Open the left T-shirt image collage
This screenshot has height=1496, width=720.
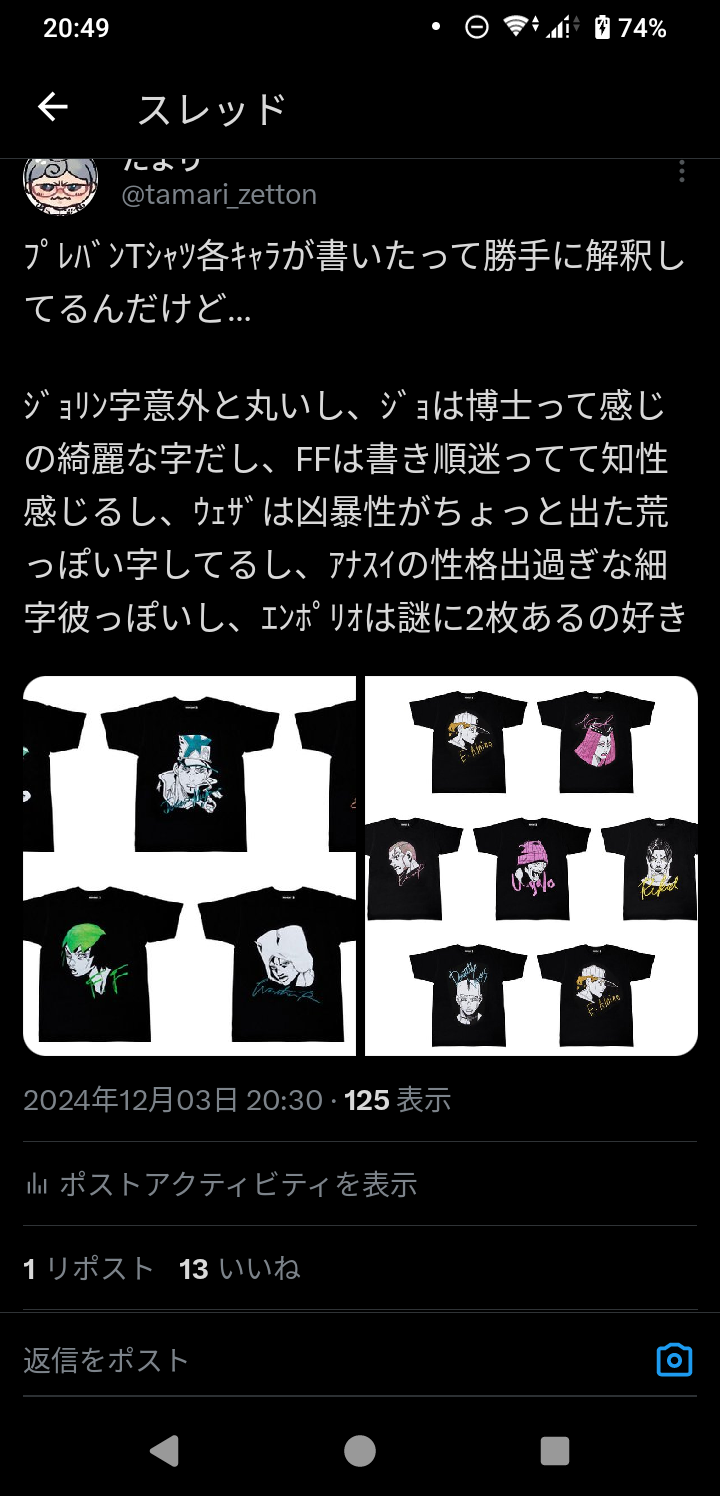tap(189, 865)
